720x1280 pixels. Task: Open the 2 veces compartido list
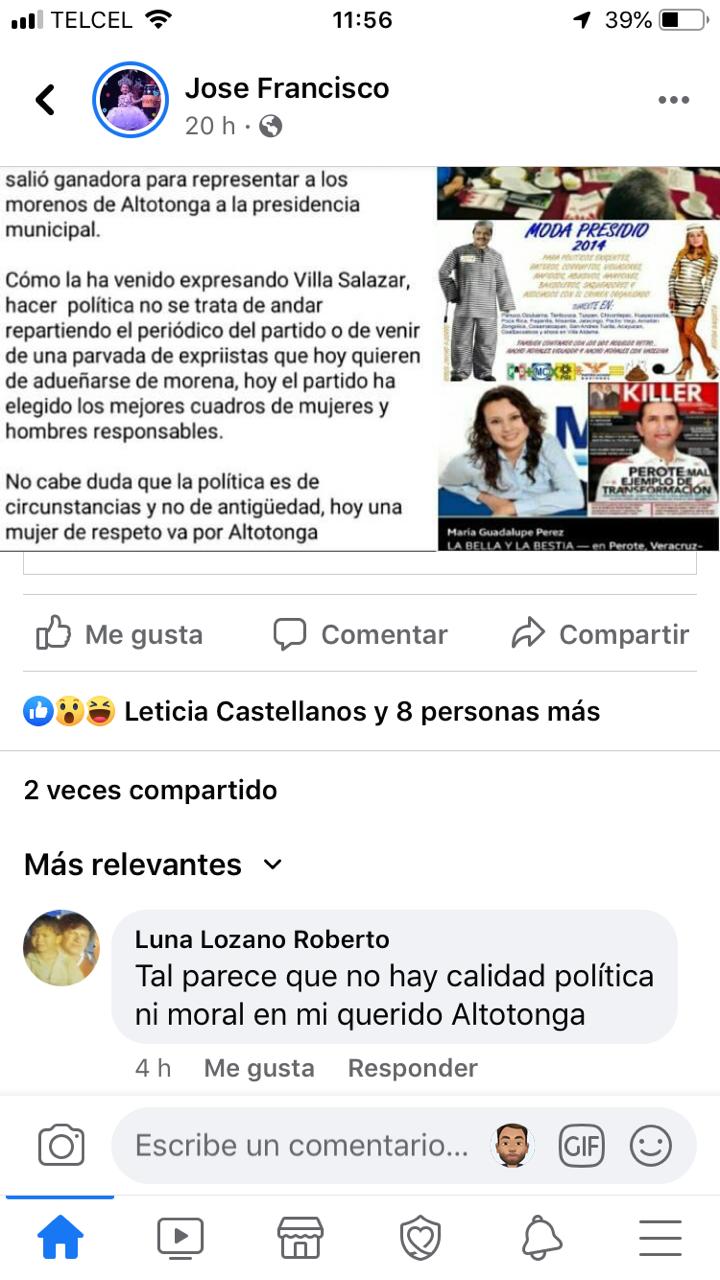click(150, 790)
